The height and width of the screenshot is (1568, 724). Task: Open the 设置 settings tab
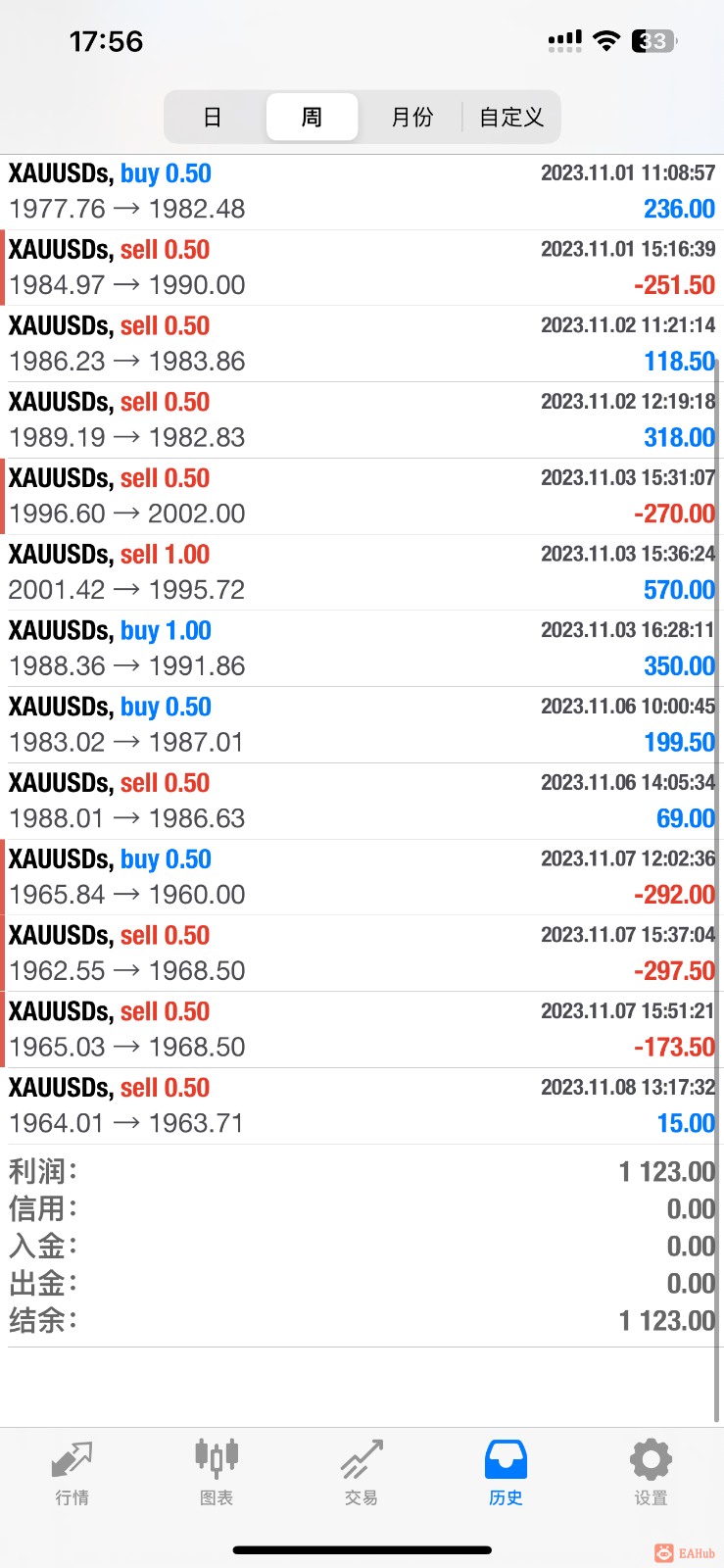(651, 1472)
